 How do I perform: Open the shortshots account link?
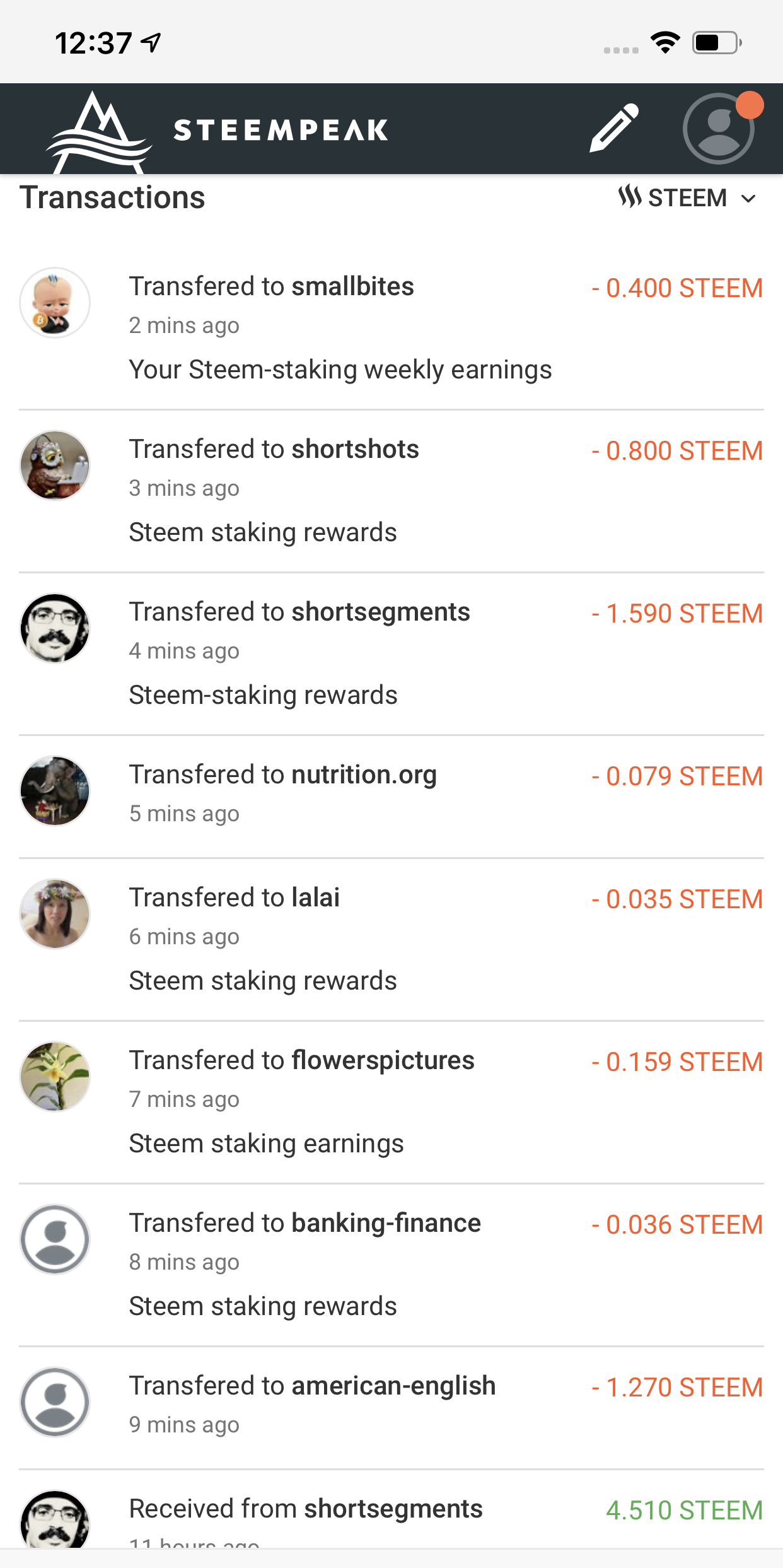355,449
